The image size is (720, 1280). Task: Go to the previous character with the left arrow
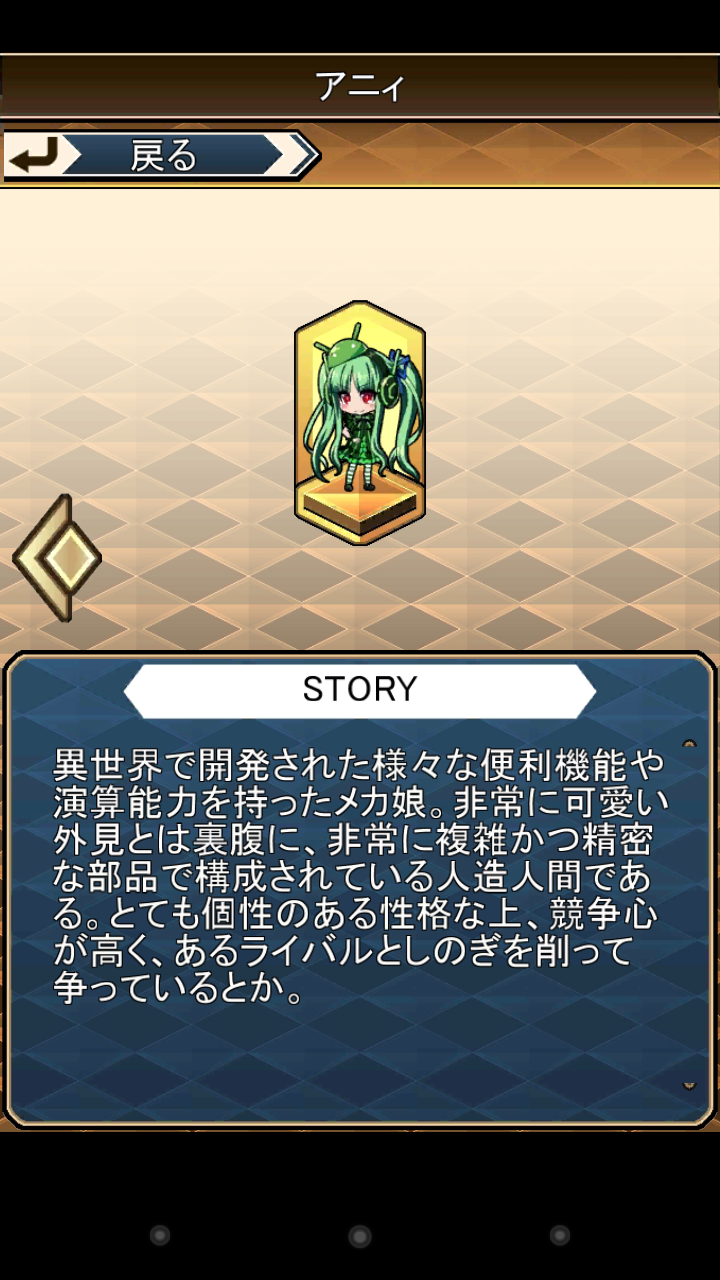pyautogui.click(x=58, y=558)
